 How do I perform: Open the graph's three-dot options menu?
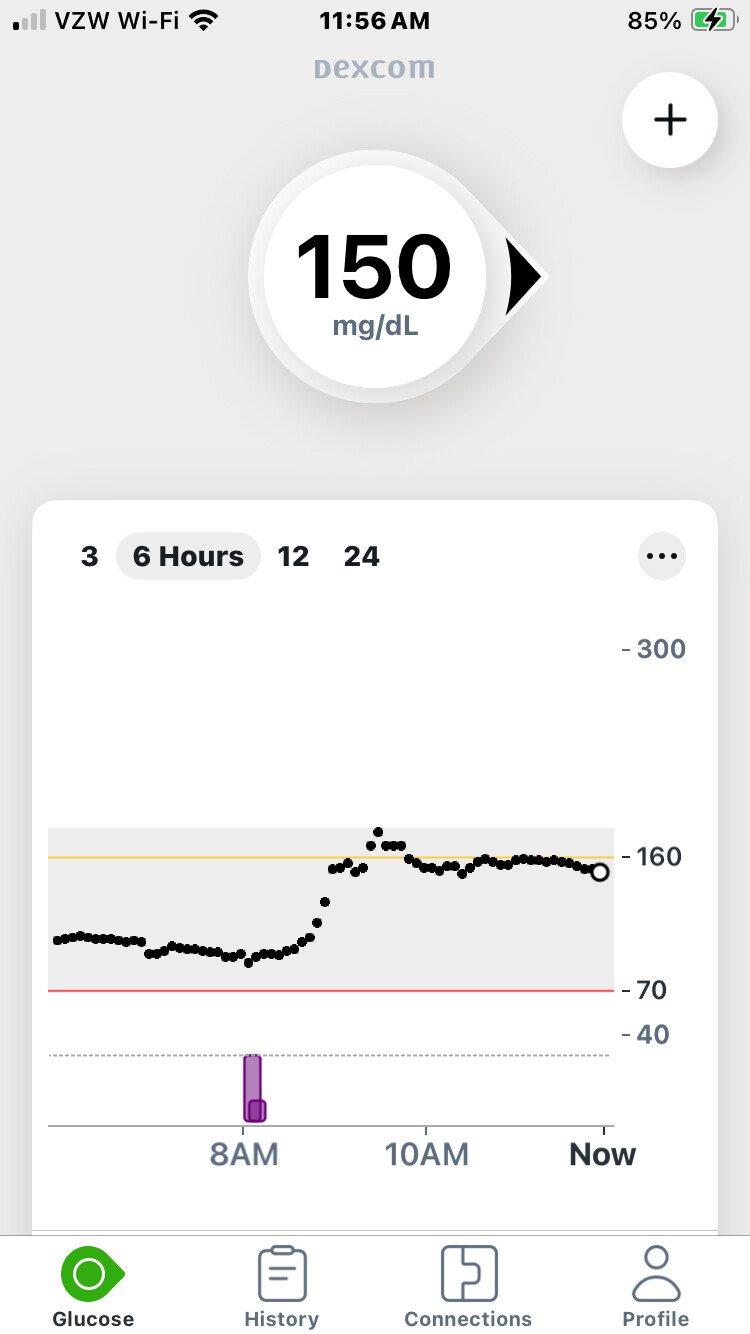pos(662,556)
